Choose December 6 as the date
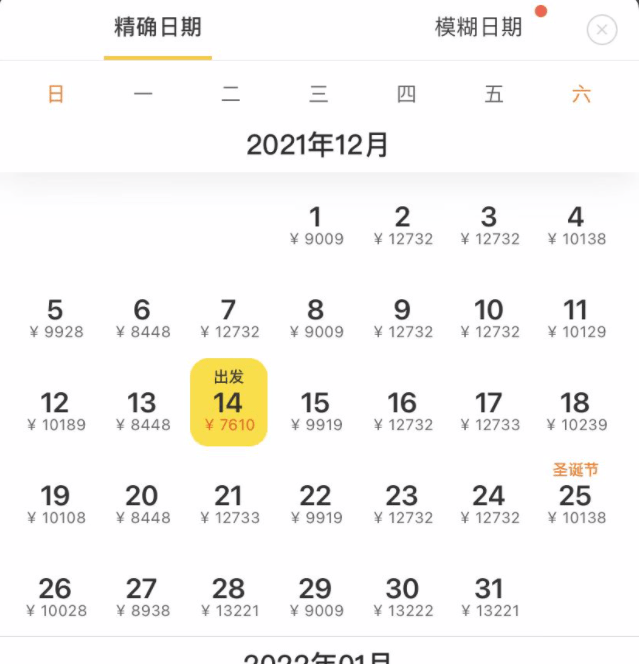 point(142,318)
